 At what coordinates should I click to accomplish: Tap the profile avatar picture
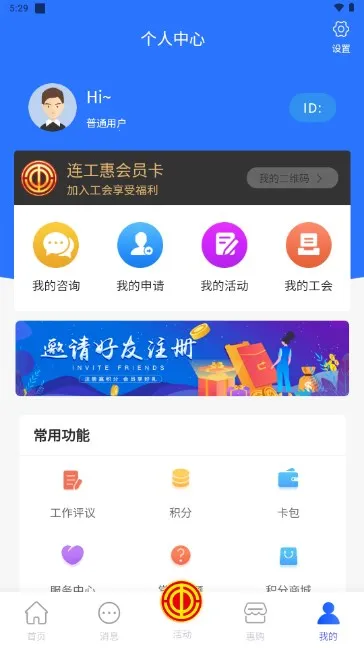click(52, 107)
